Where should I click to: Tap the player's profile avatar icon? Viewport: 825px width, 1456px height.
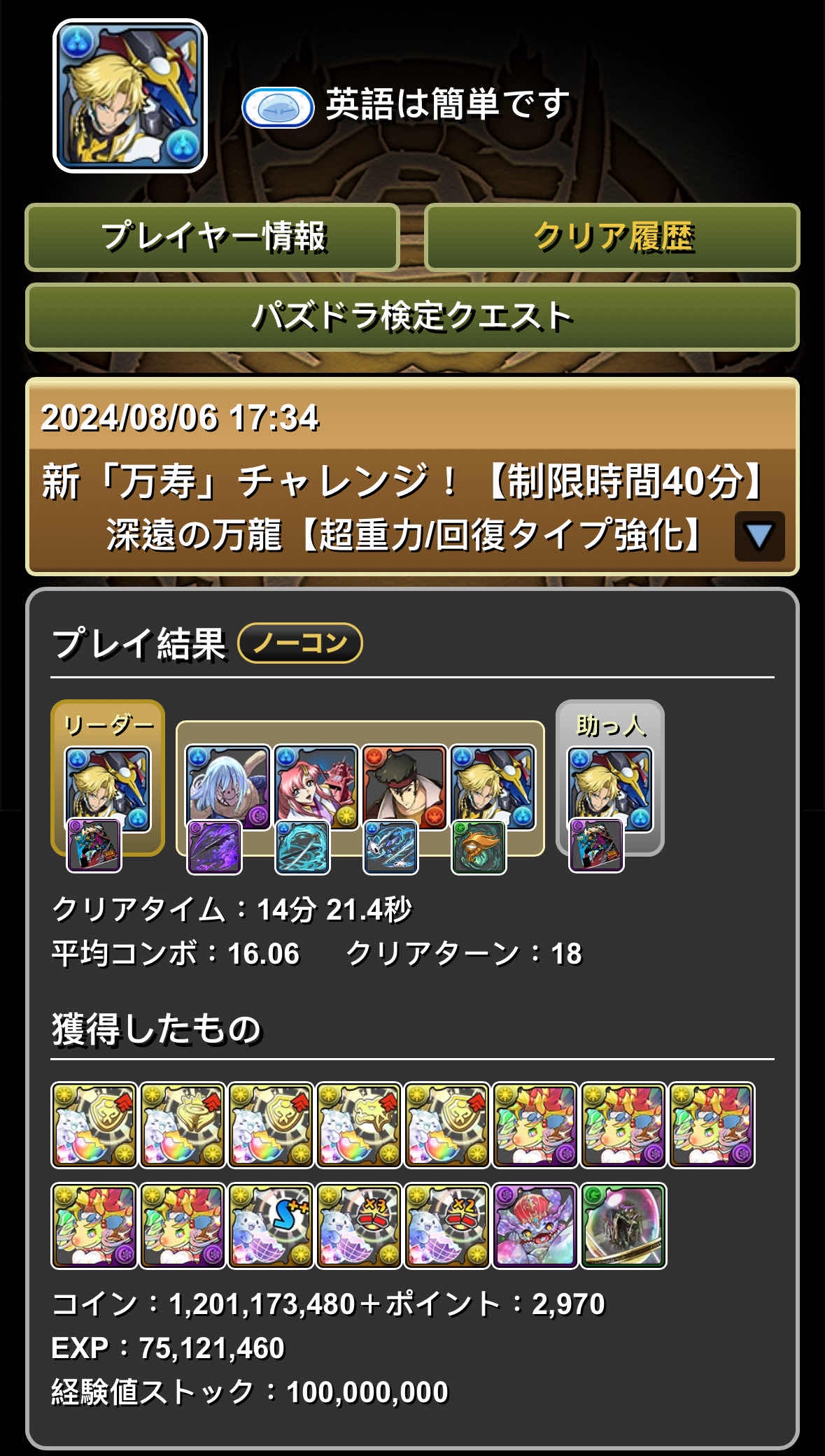(130, 96)
